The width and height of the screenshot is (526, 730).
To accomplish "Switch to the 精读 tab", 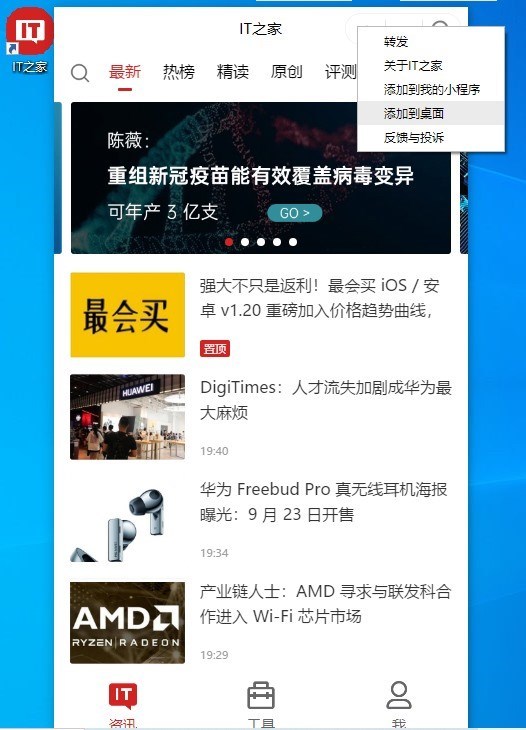I will [233, 72].
